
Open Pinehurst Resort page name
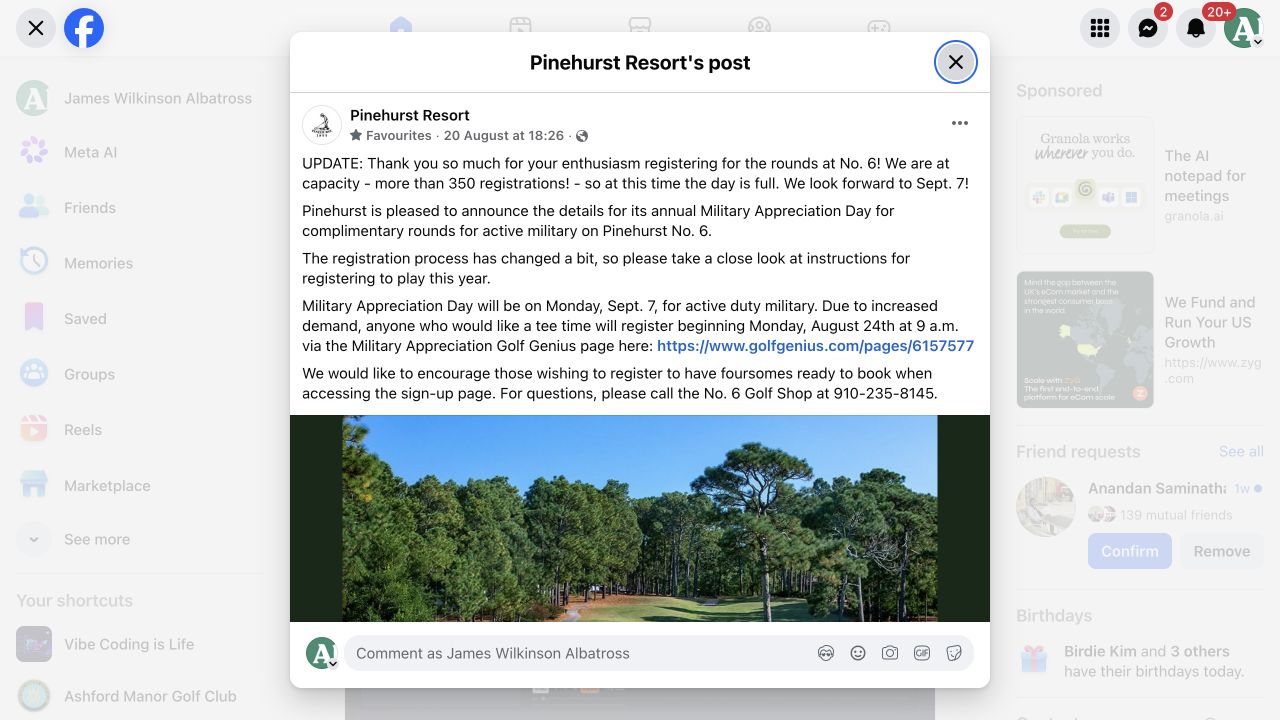tap(409, 115)
